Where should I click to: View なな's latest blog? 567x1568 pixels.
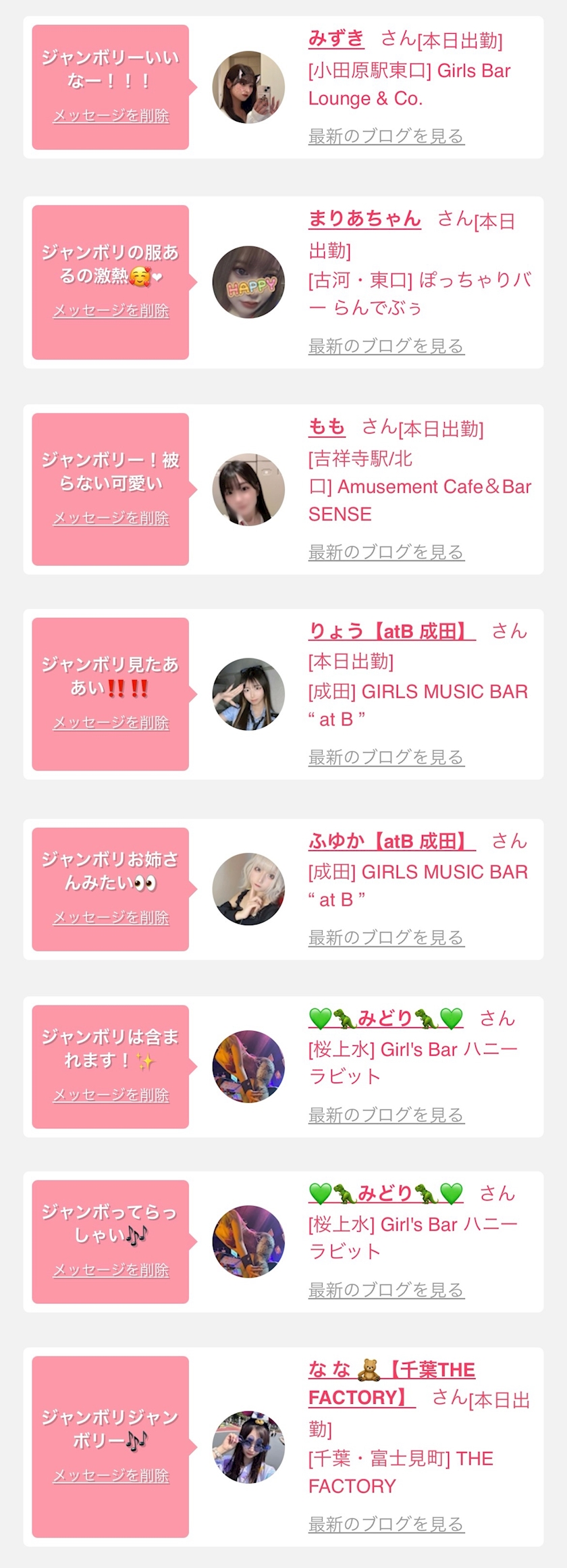[386, 1525]
